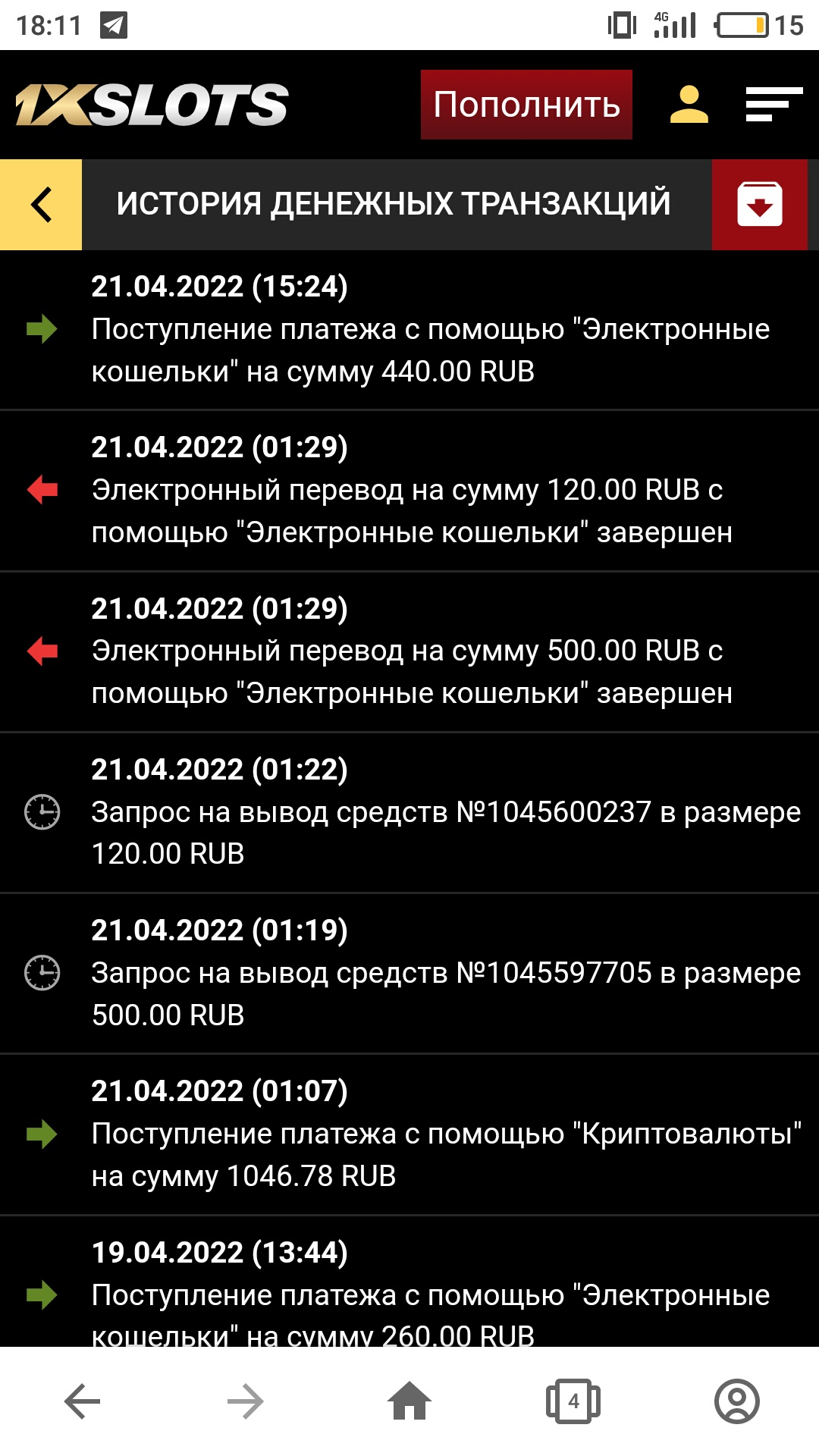Screen dimensions: 819x1456
Task: Open the browser account icon
Action: tap(736, 1401)
